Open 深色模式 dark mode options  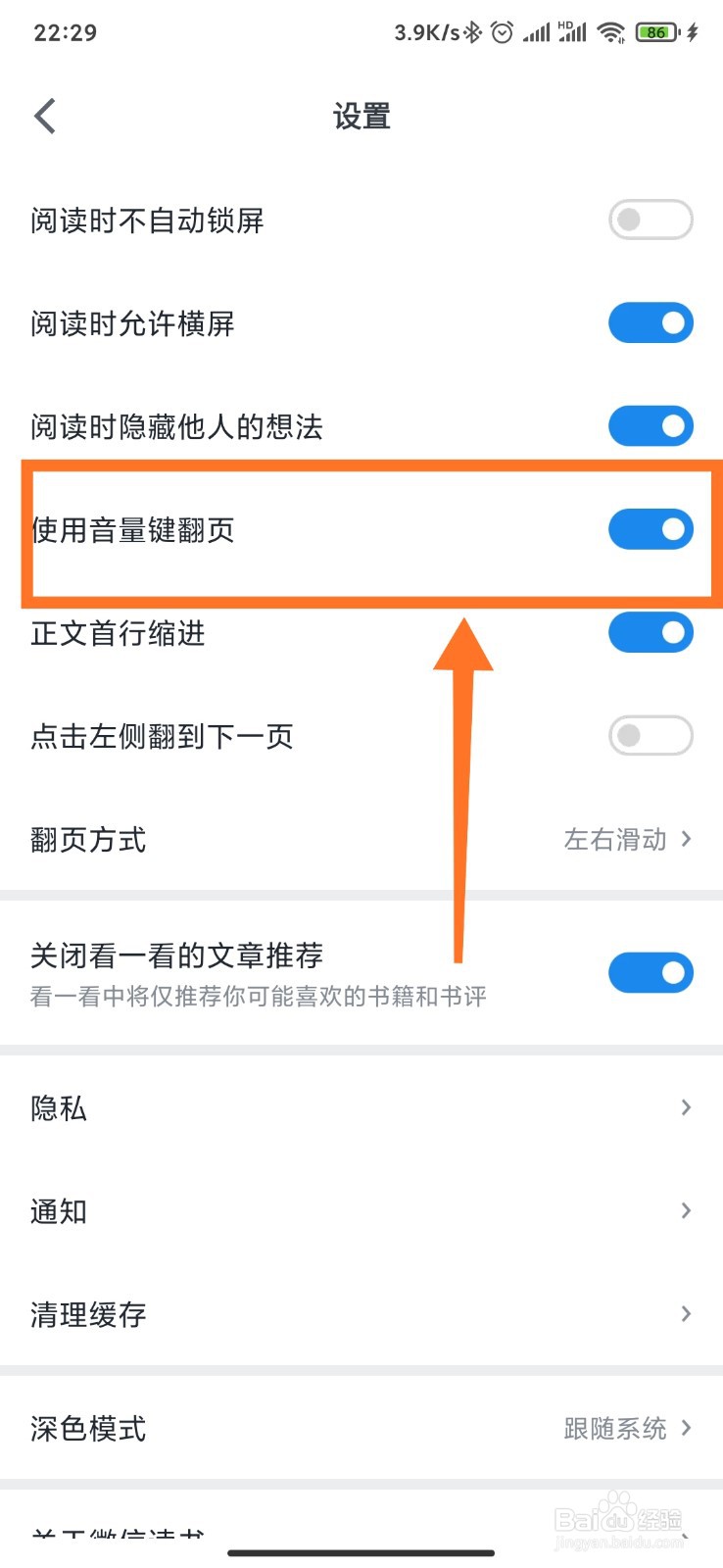[x=361, y=1429]
